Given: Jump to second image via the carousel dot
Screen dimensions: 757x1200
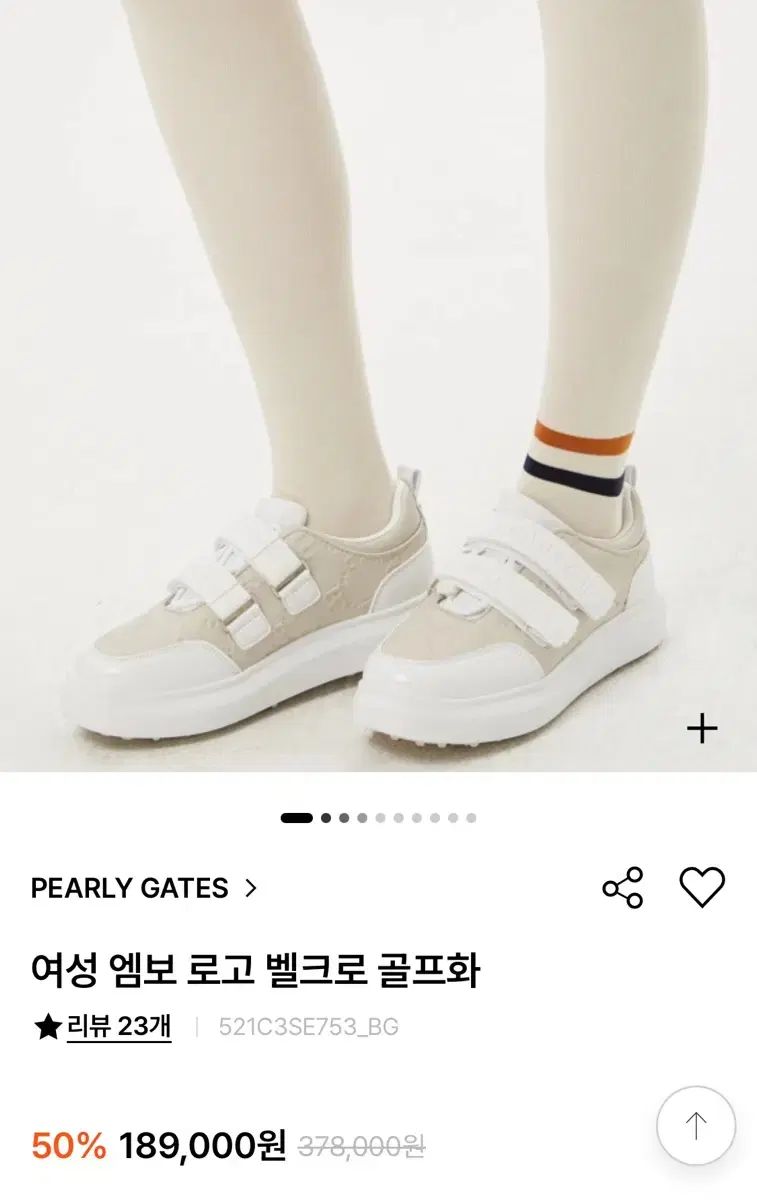Looking at the screenshot, I should pos(327,818).
